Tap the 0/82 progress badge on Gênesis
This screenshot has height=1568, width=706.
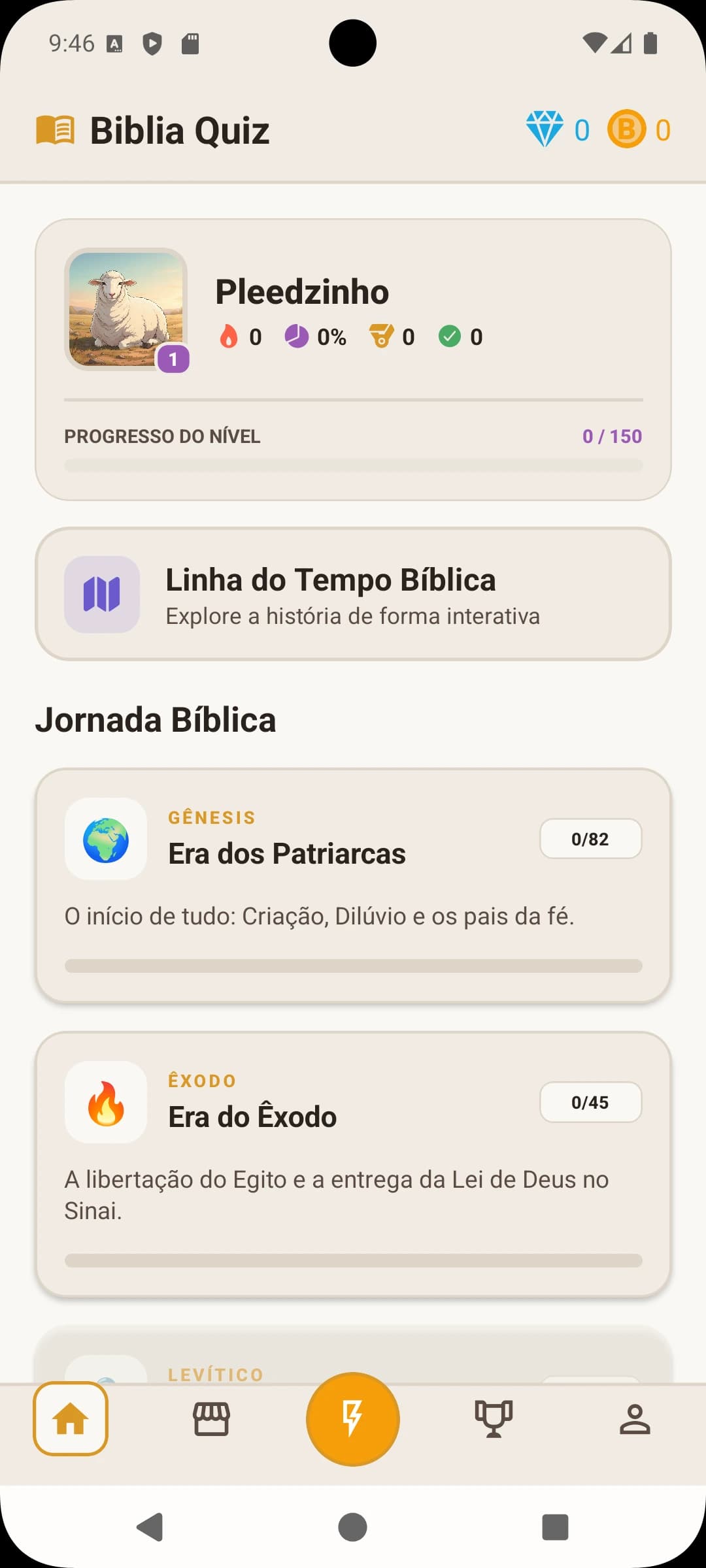590,839
